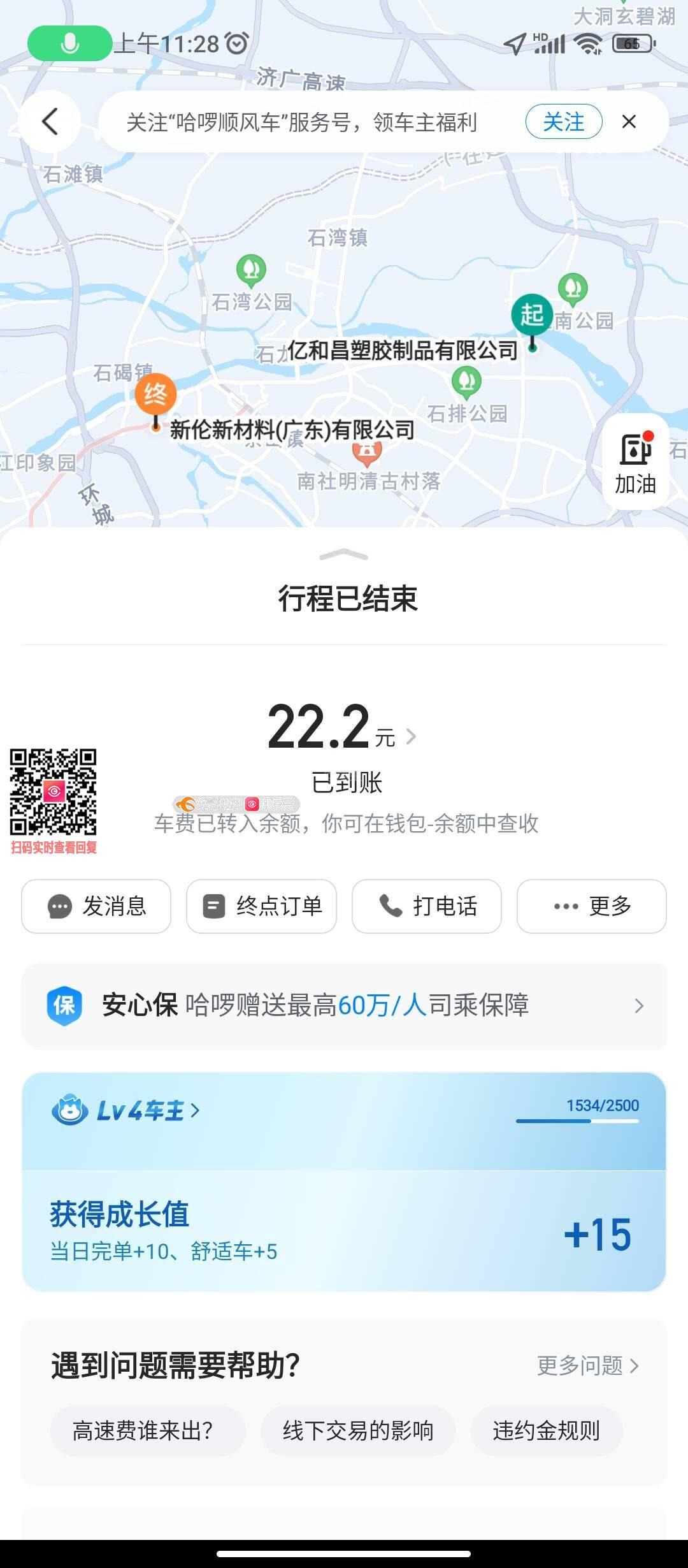Open the 安心保 insurance details

pyautogui.click(x=344, y=1006)
